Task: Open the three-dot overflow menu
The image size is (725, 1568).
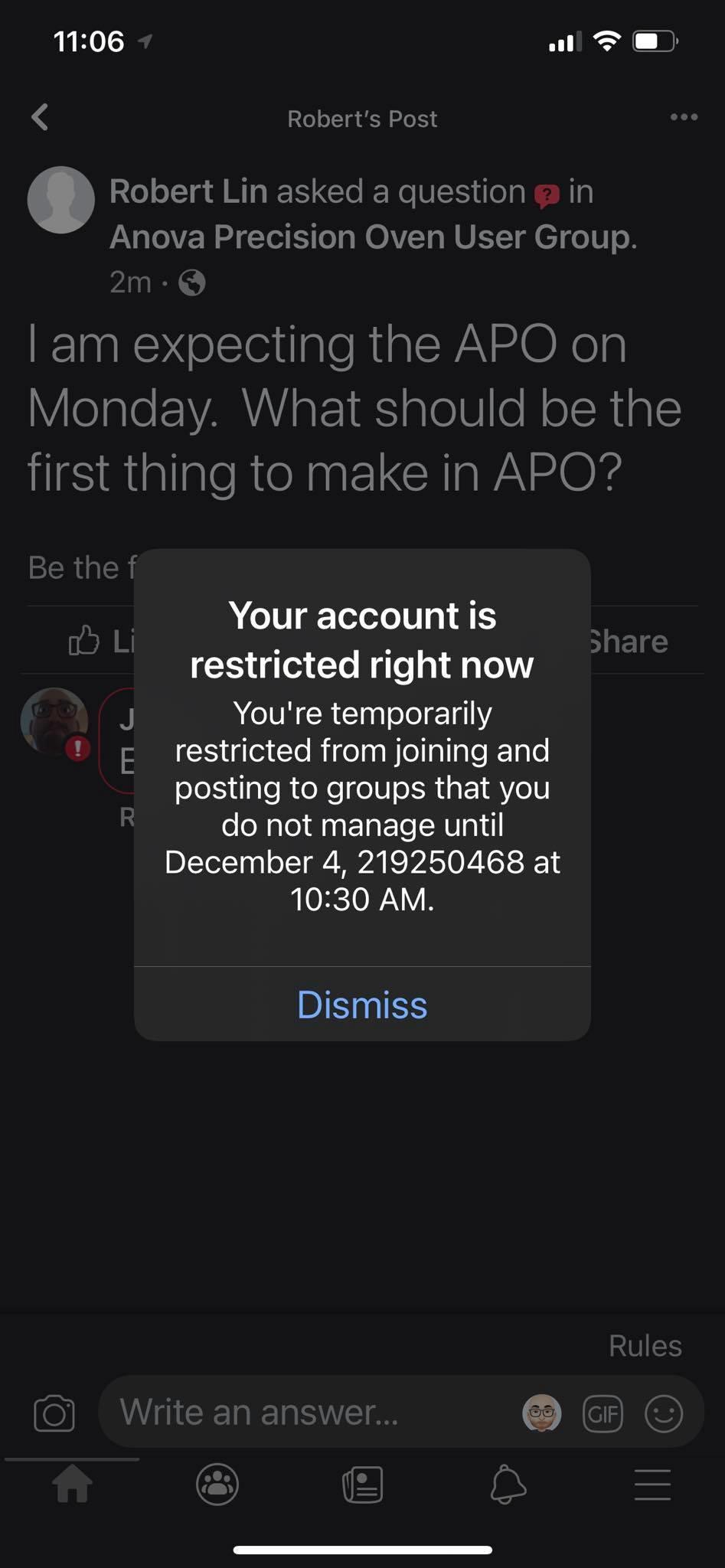Action: point(683,117)
